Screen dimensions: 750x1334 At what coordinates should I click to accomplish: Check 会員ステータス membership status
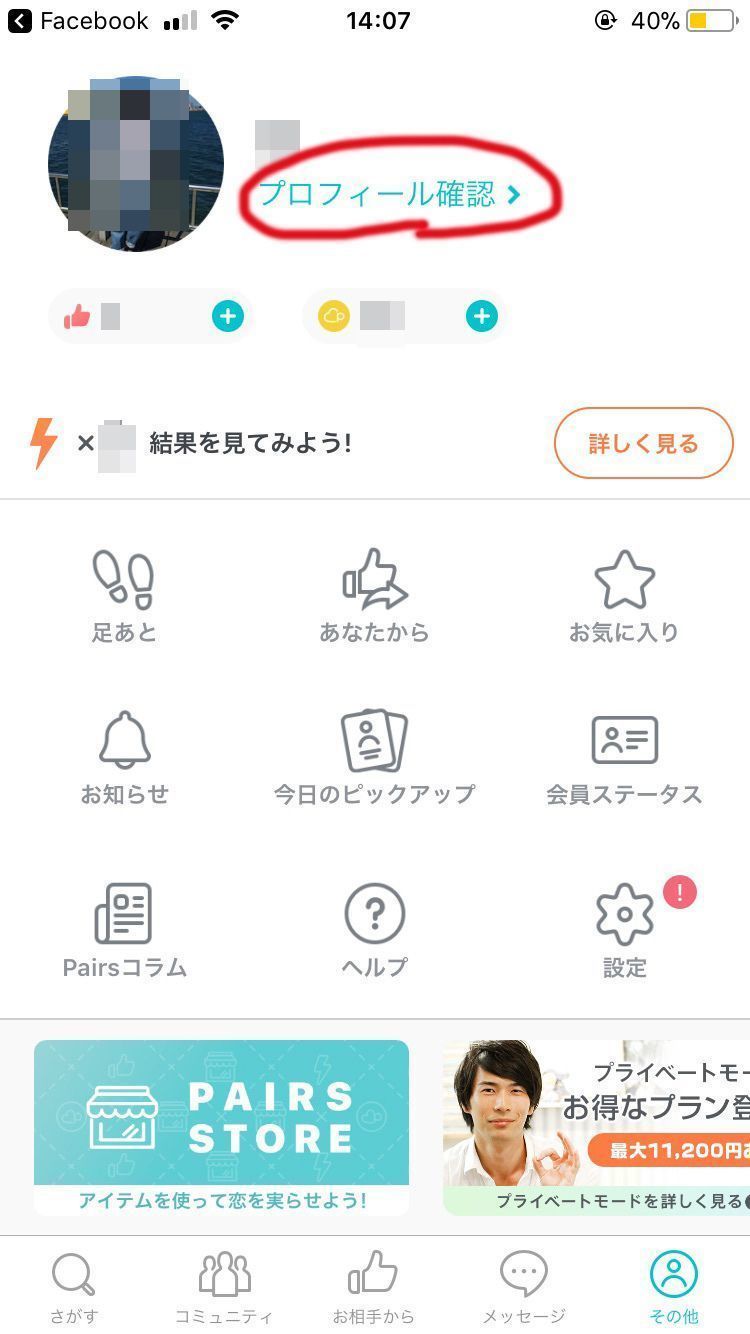624,758
